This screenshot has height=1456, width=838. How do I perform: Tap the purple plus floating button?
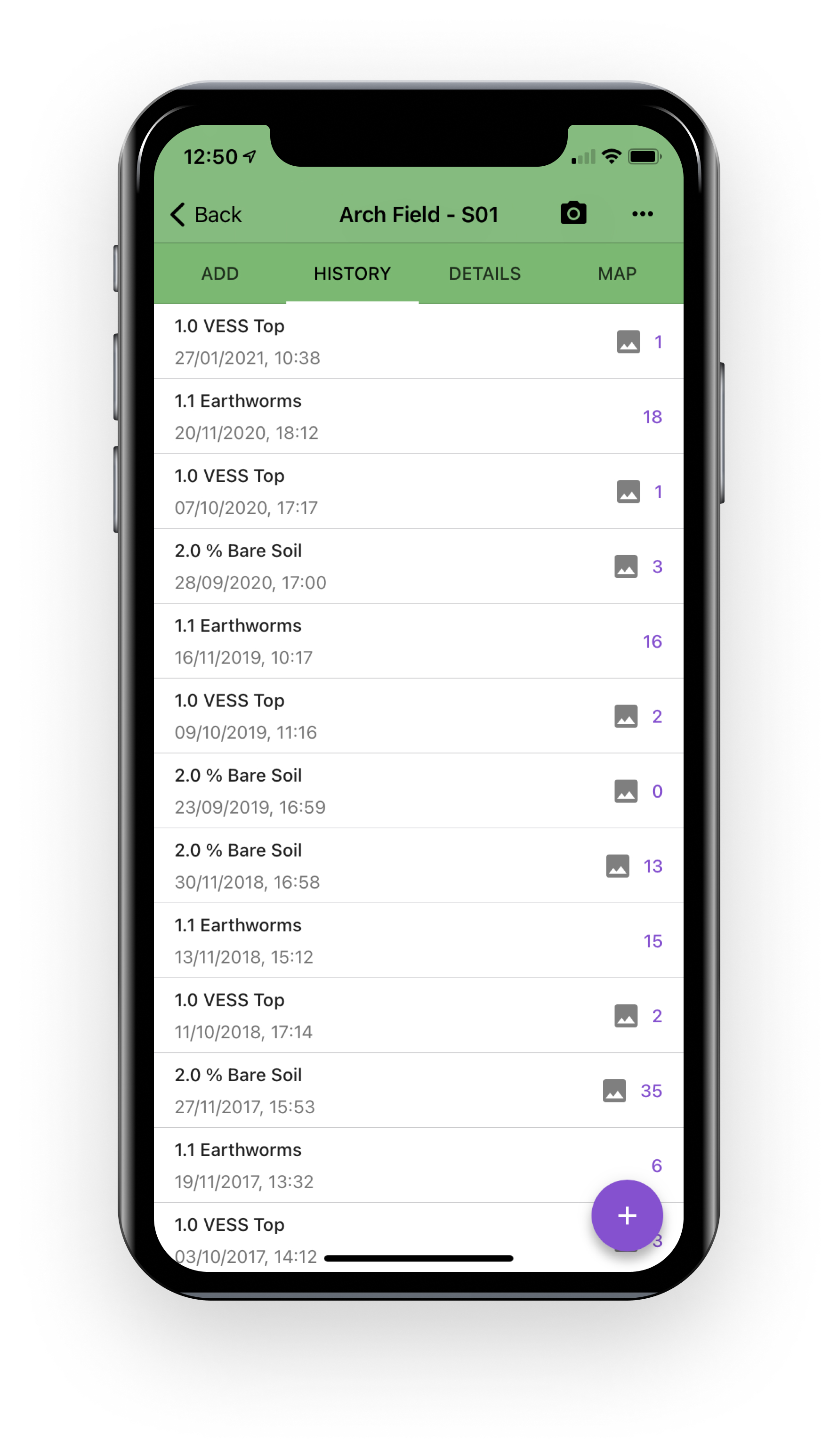(x=627, y=1215)
